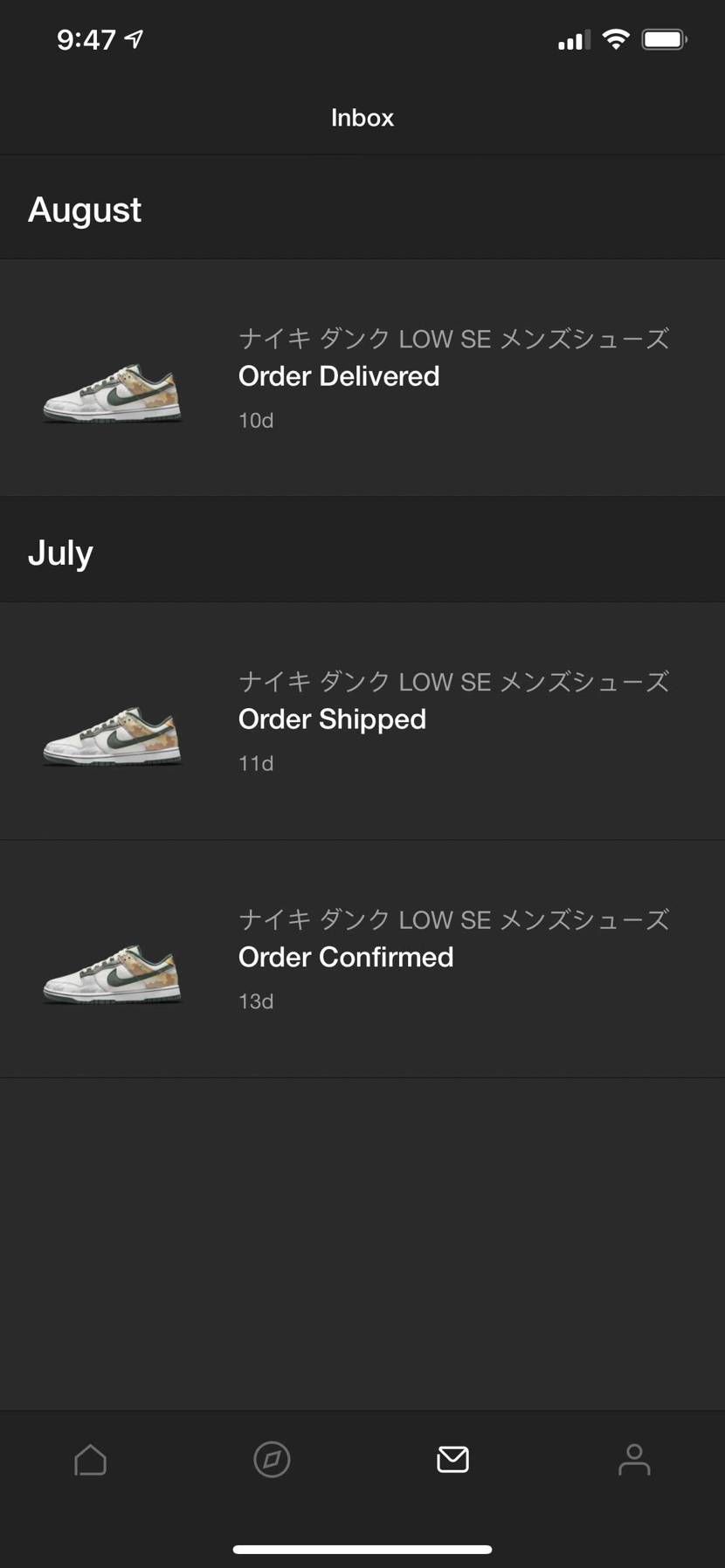Tap the shoe image on the Order Confirmed row

point(112,974)
